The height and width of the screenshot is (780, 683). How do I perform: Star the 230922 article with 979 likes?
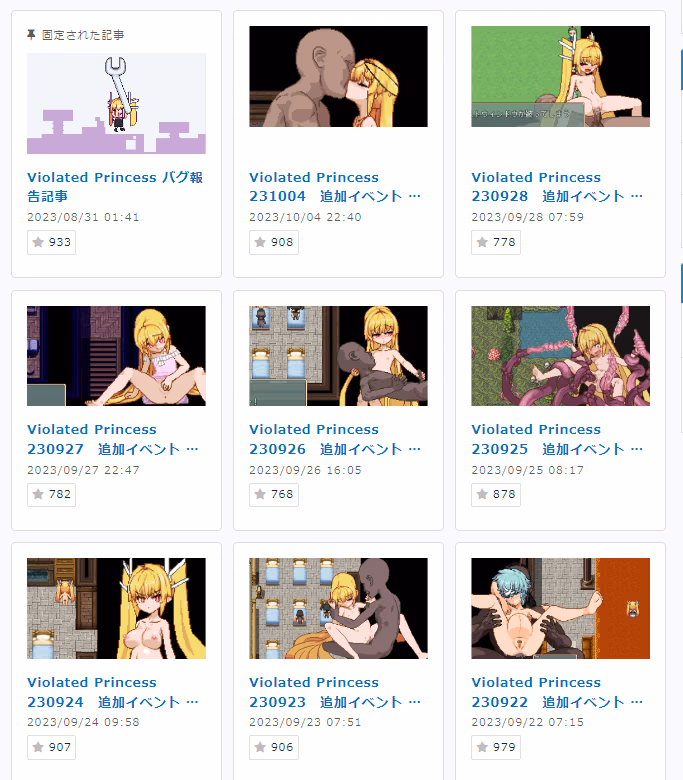coord(495,747)
